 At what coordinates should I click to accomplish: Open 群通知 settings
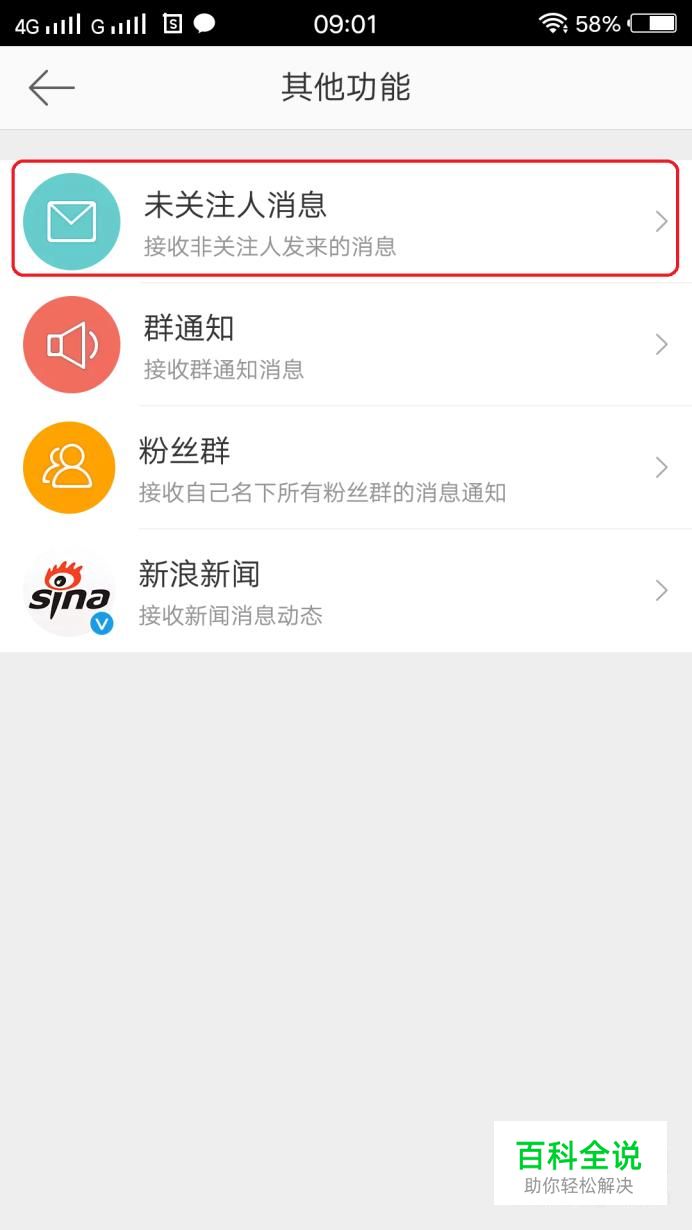click(x=346, y=345)
